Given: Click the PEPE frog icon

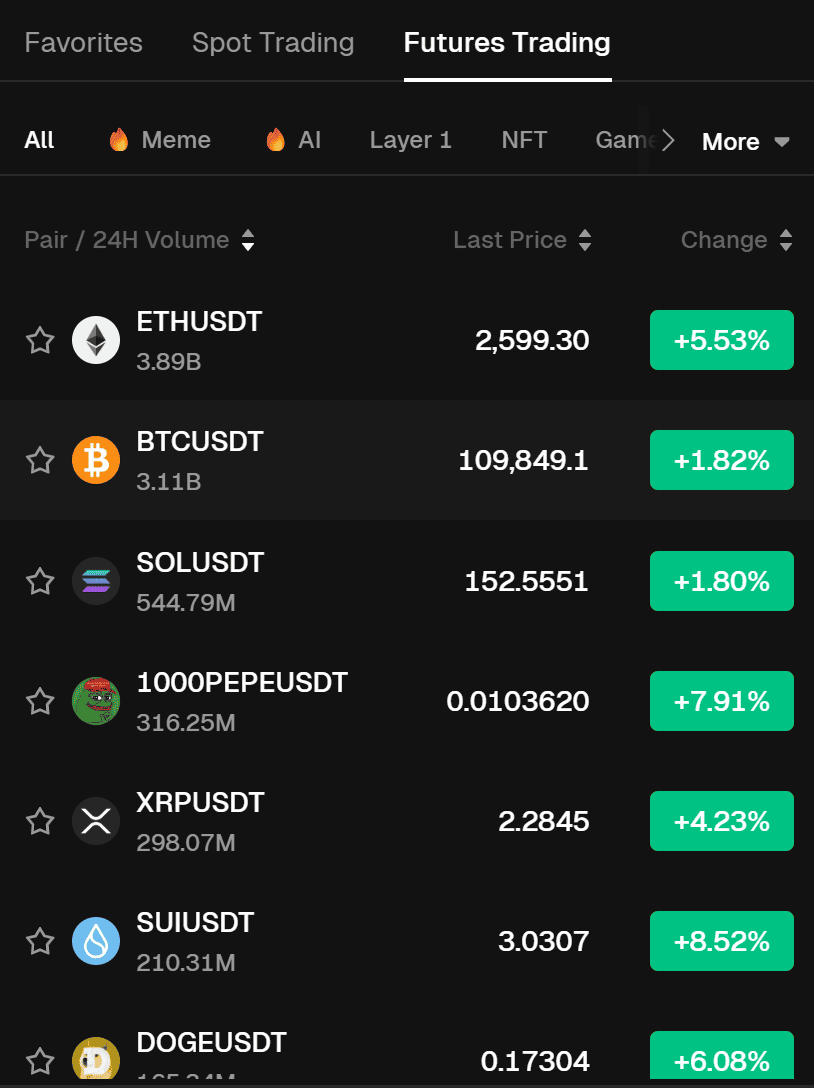Looking at the screenshot, I should click(x=96, y=701).
